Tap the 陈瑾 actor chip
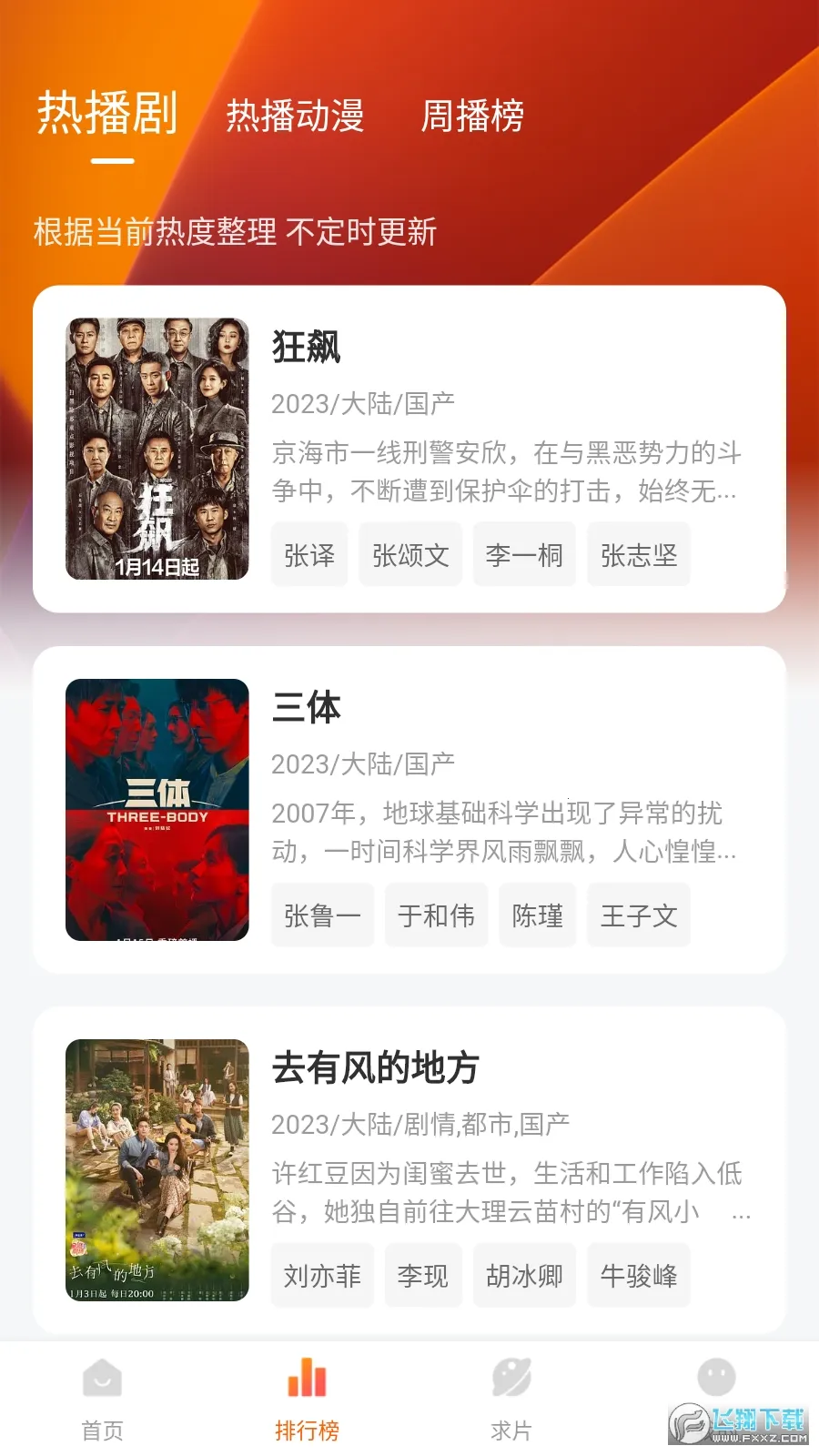This screenshot has height=1456, width=819. [x=537, y=915]
